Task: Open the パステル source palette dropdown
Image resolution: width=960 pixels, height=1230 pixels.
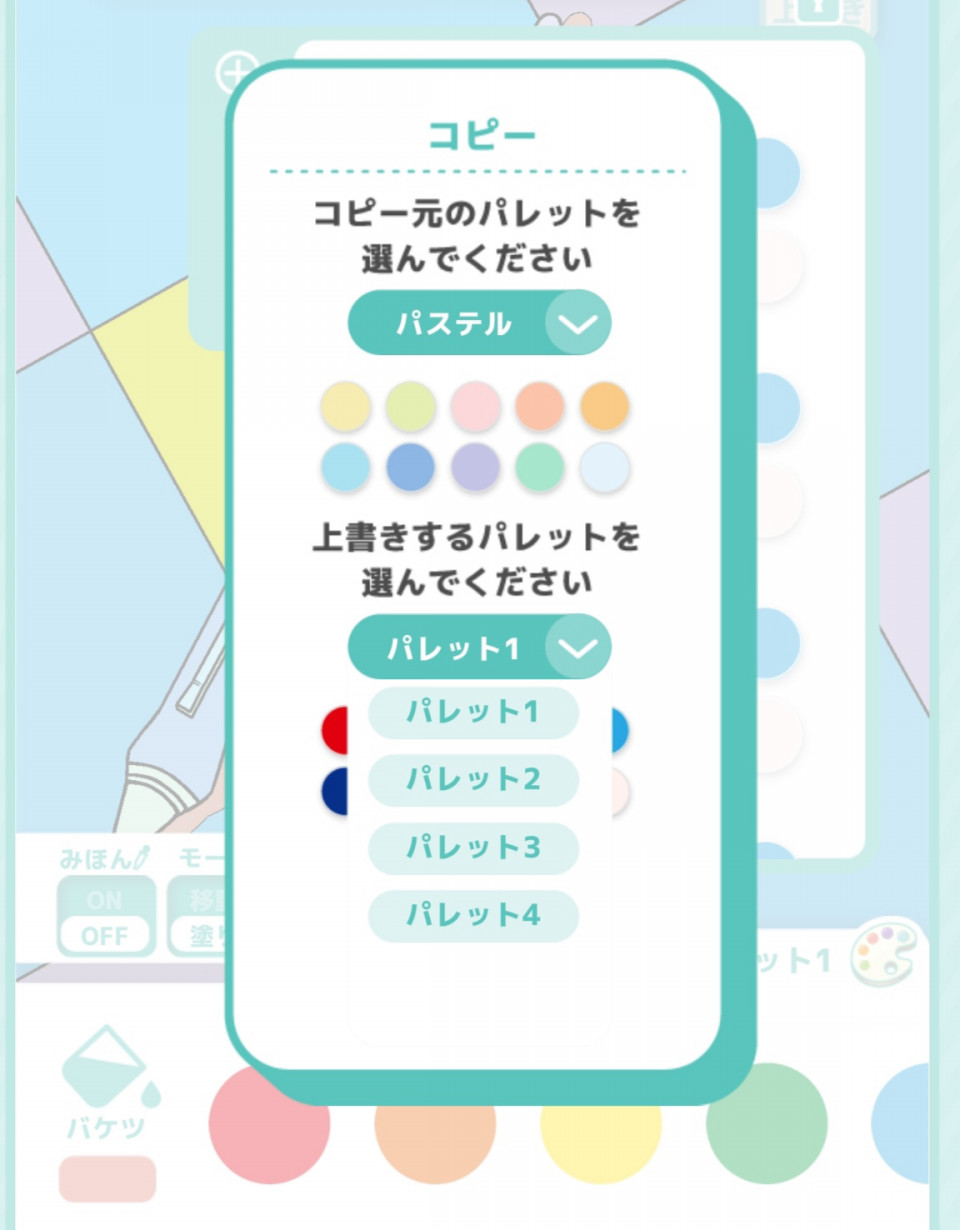Action: (x=478, y=323)
